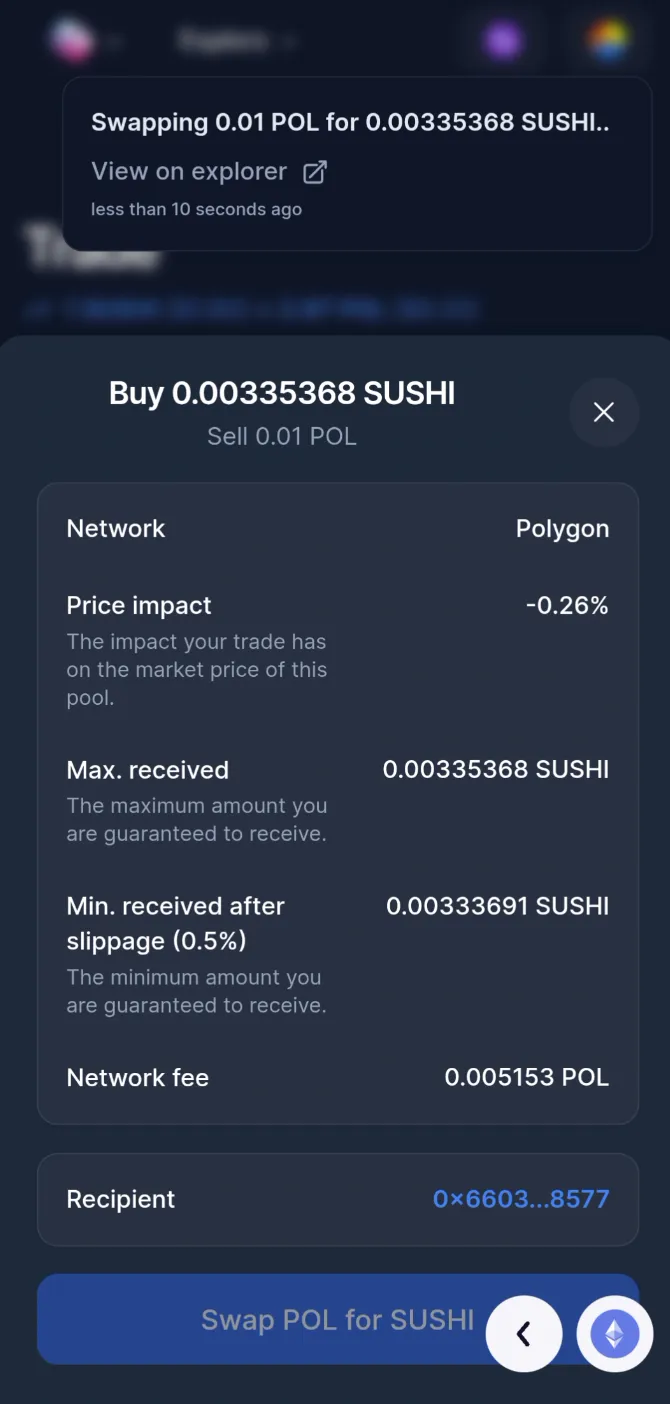Image resolution: width=670 pixels, height=1404 pixels.
Task: Open View on explorer link
Action: pyautogui.click(x=208, y=172)
